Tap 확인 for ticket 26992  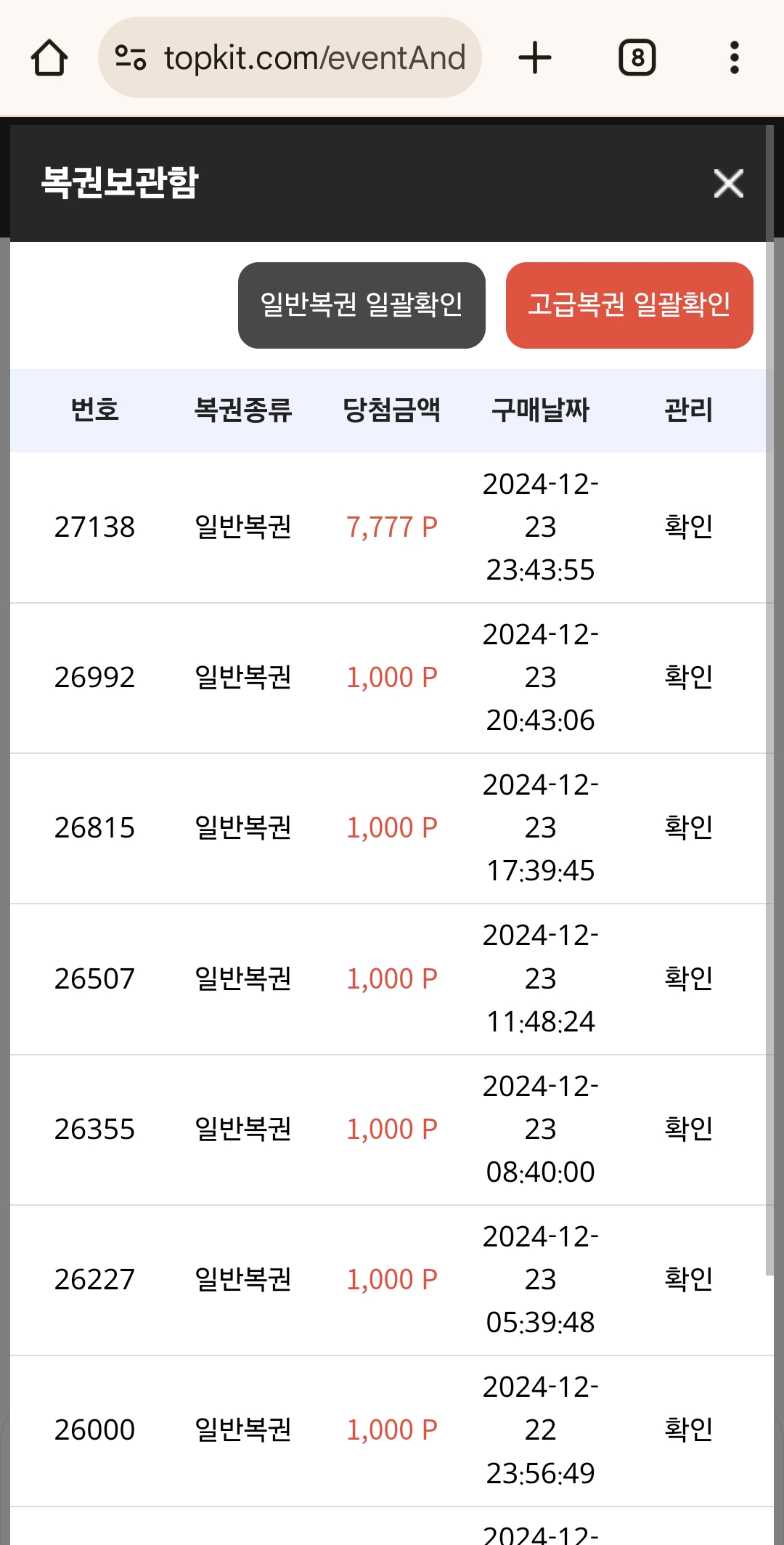[688, 677]
